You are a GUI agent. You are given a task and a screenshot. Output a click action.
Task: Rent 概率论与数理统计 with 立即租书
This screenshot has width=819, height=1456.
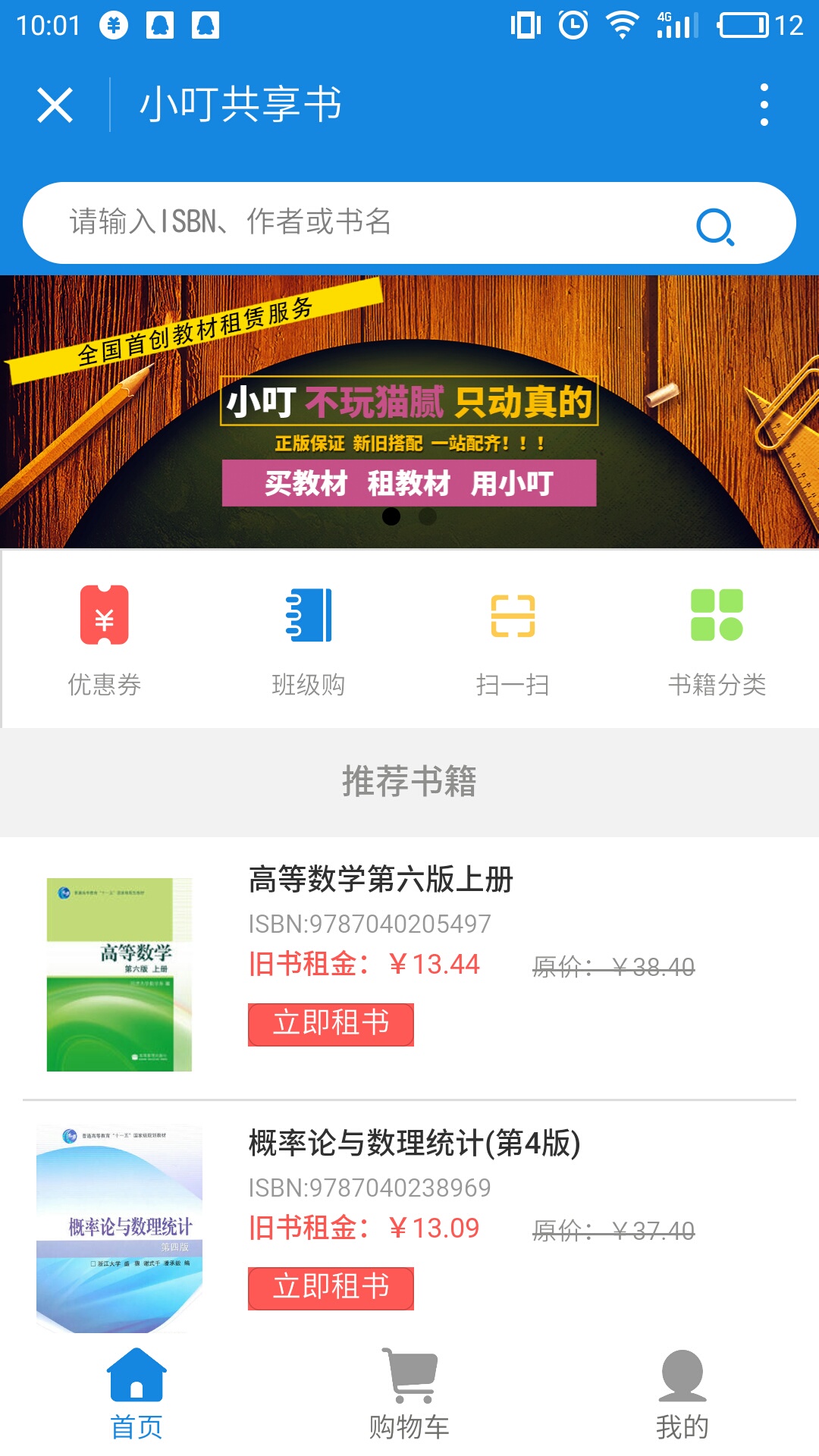[x=331, y=1288]
